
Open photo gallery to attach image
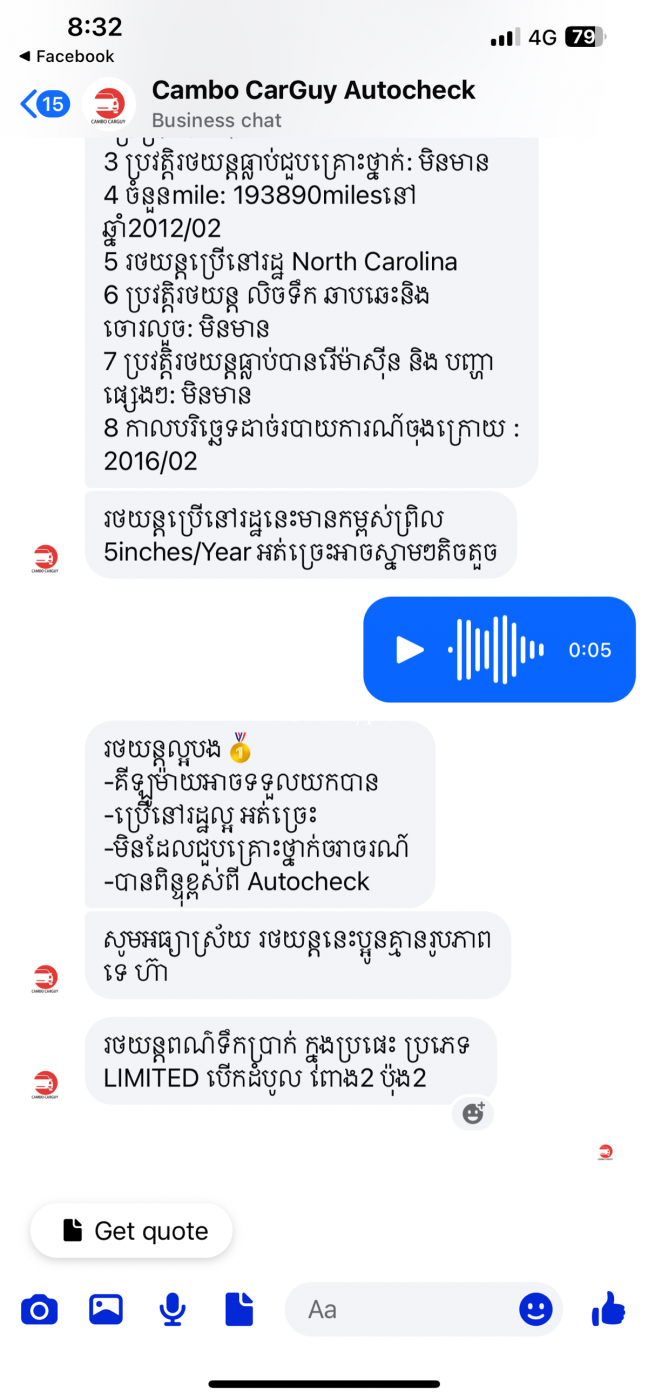[106, 1309]
